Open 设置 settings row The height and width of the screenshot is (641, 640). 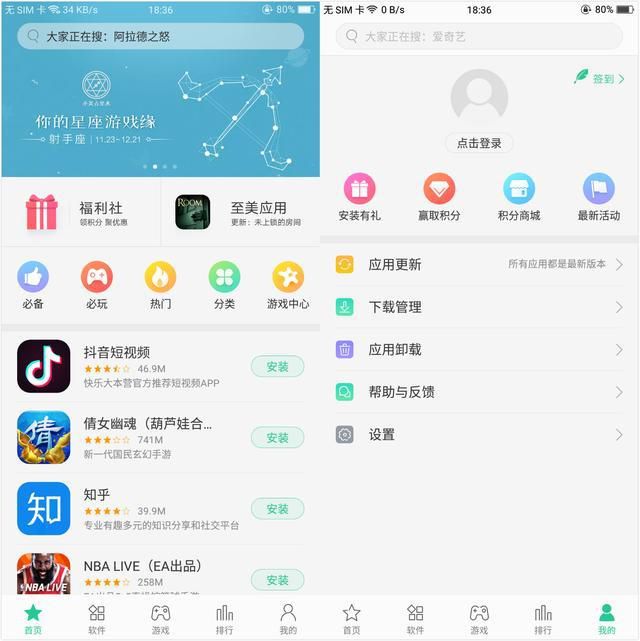(x=479, y=435)
